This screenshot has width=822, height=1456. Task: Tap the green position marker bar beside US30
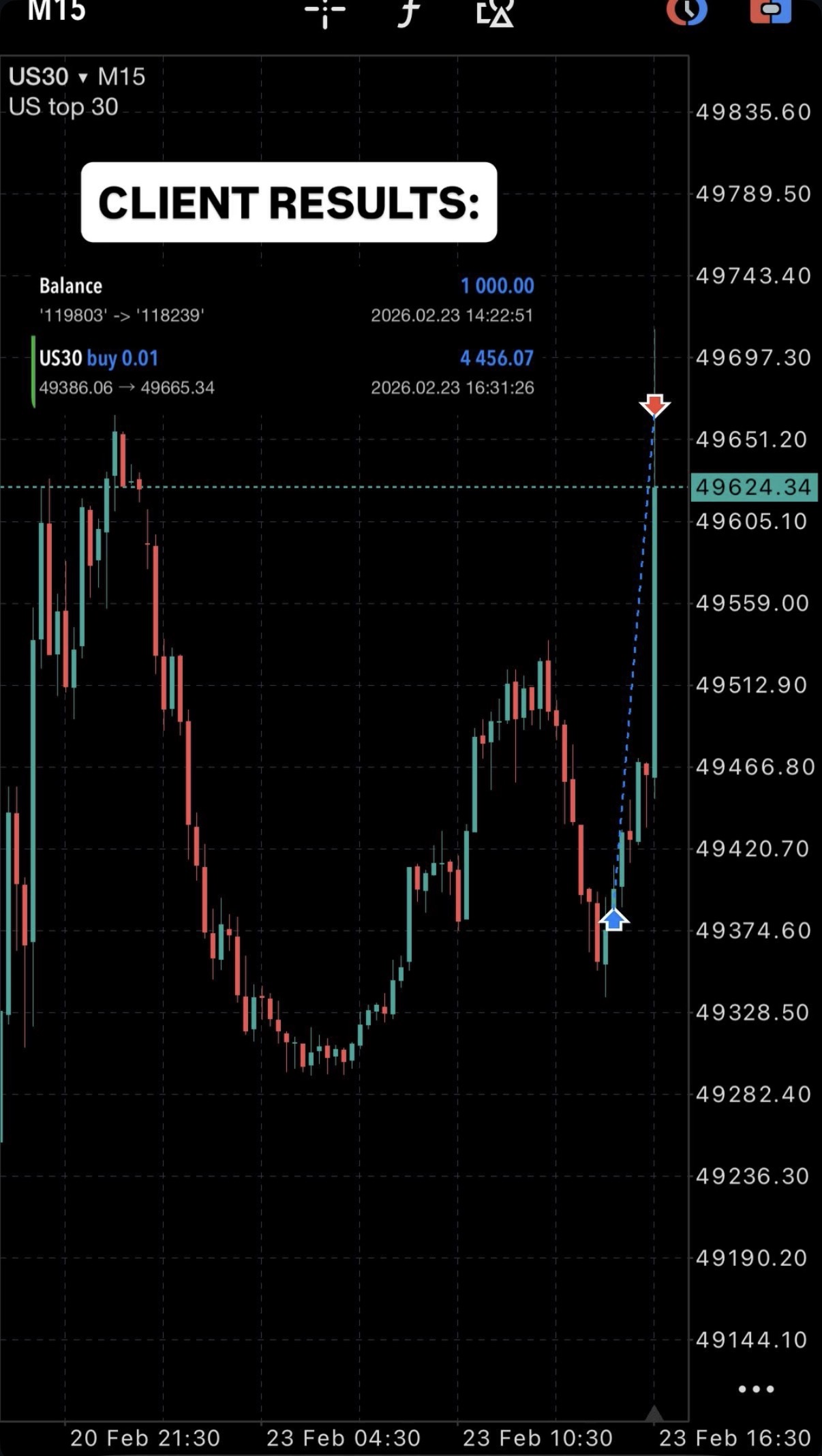32,371
